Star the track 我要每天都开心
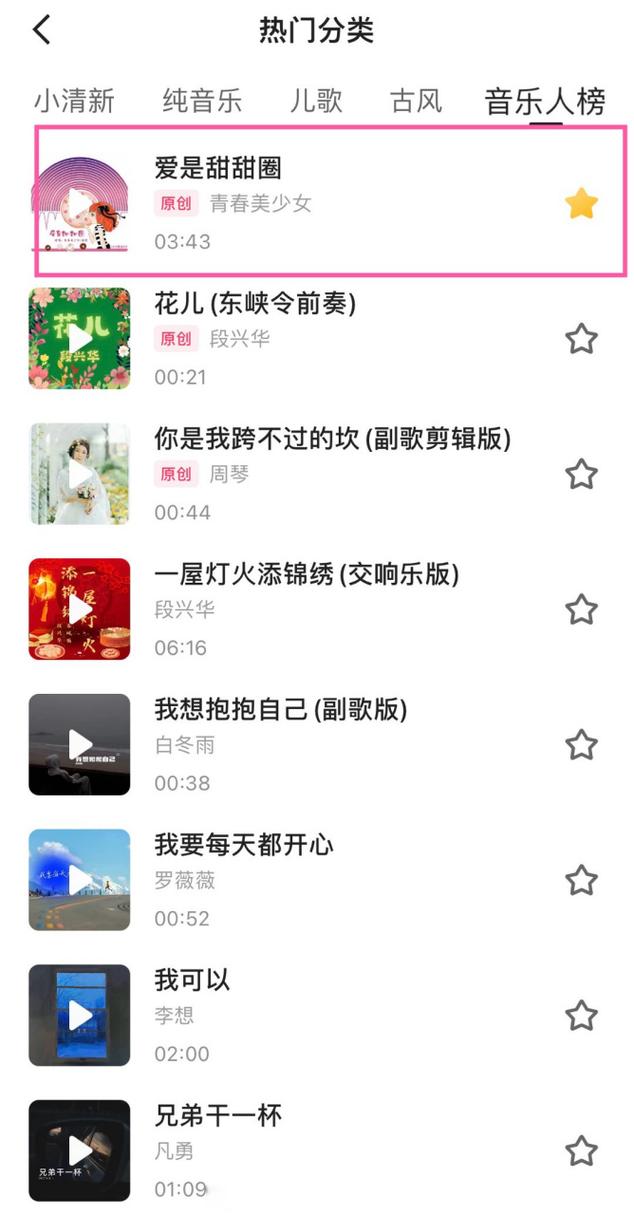634x1215 pixels. (581, 880)
